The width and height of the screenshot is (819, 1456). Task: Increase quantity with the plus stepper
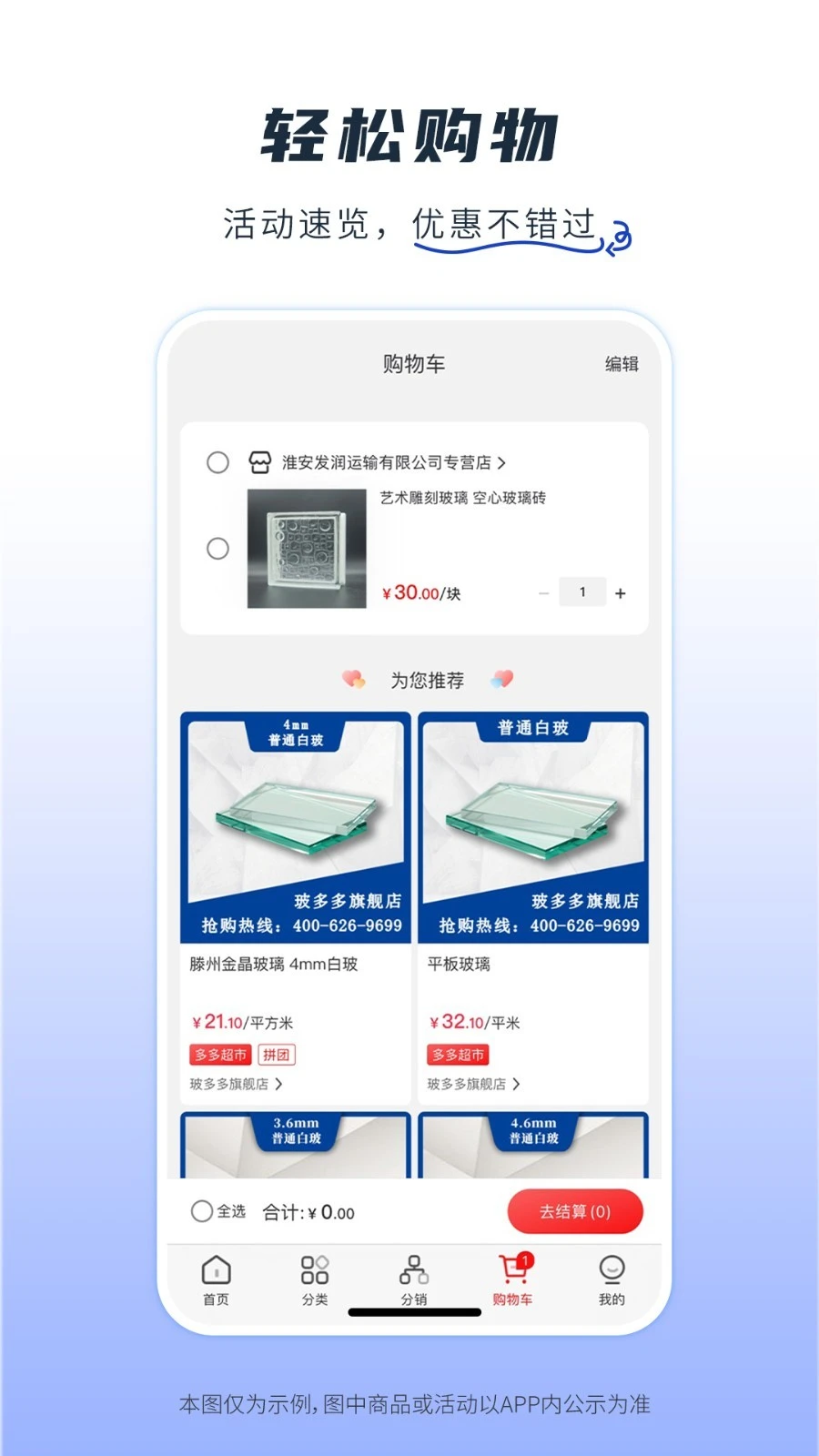pyautogui.click(x=621, y=591)
